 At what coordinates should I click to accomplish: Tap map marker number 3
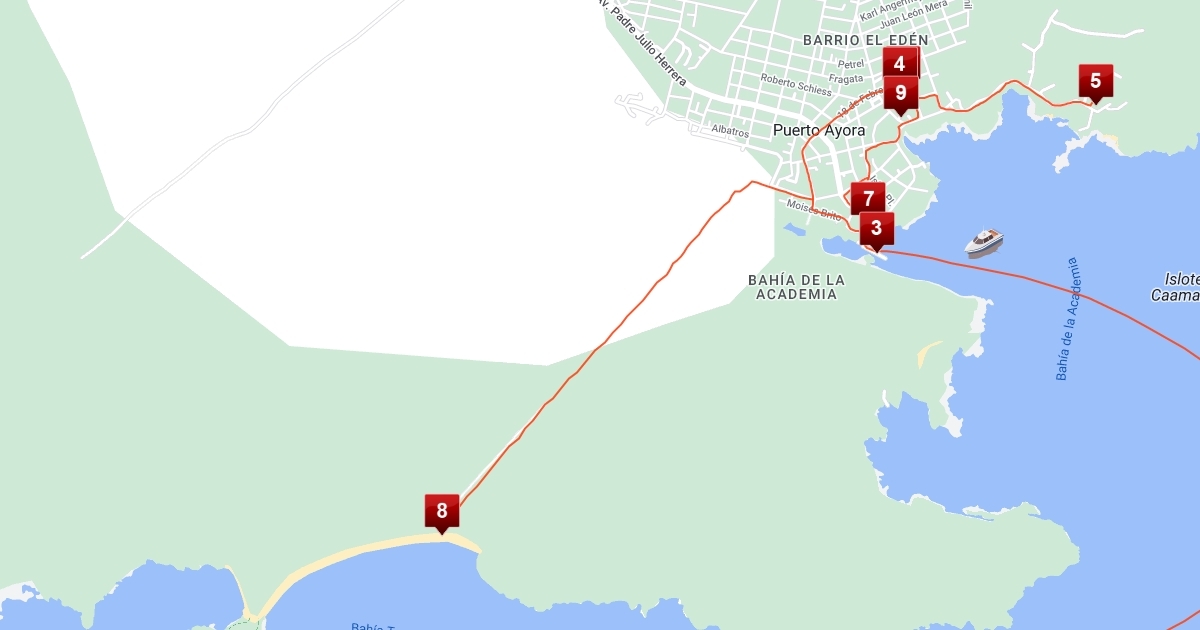coord(876,228)
